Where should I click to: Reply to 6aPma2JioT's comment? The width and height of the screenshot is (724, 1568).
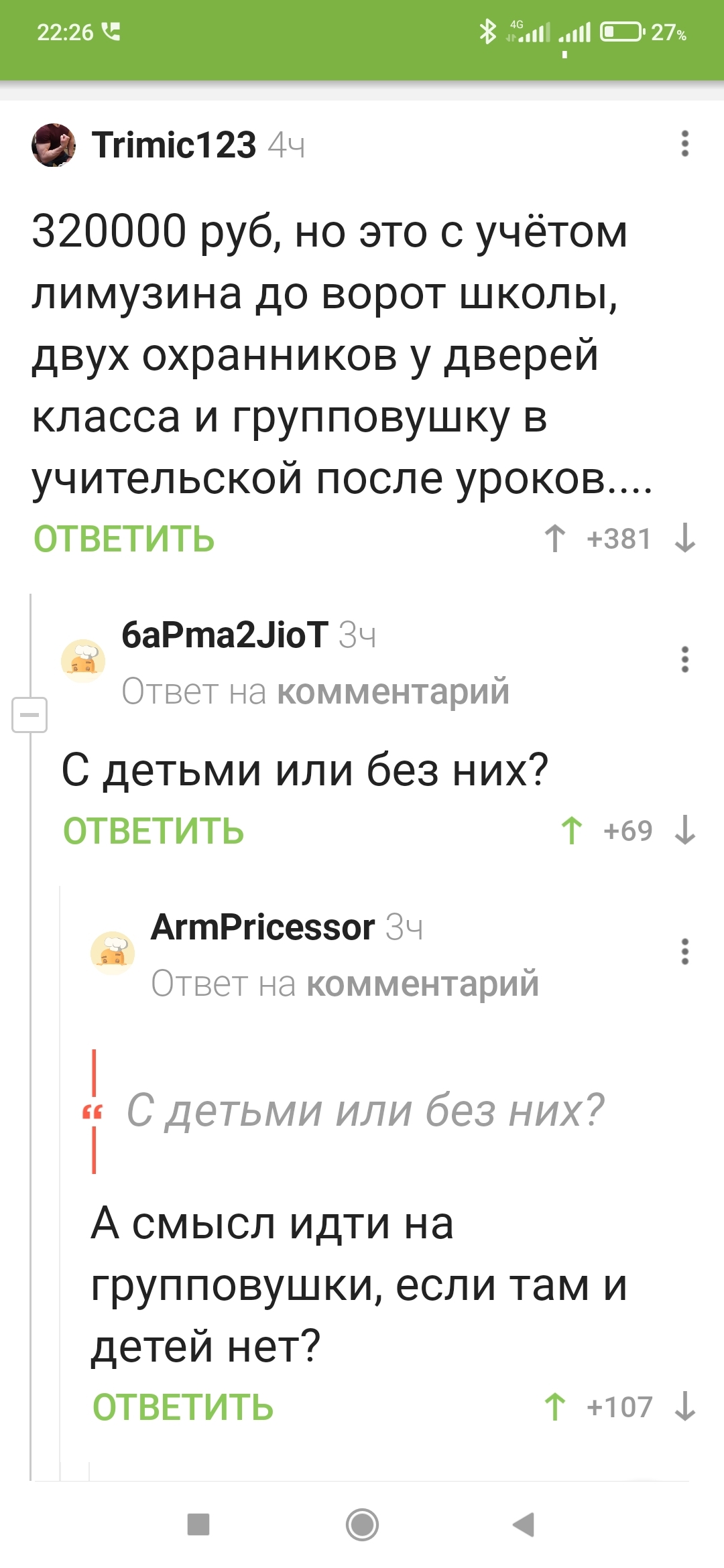click(x=154, y=831)
